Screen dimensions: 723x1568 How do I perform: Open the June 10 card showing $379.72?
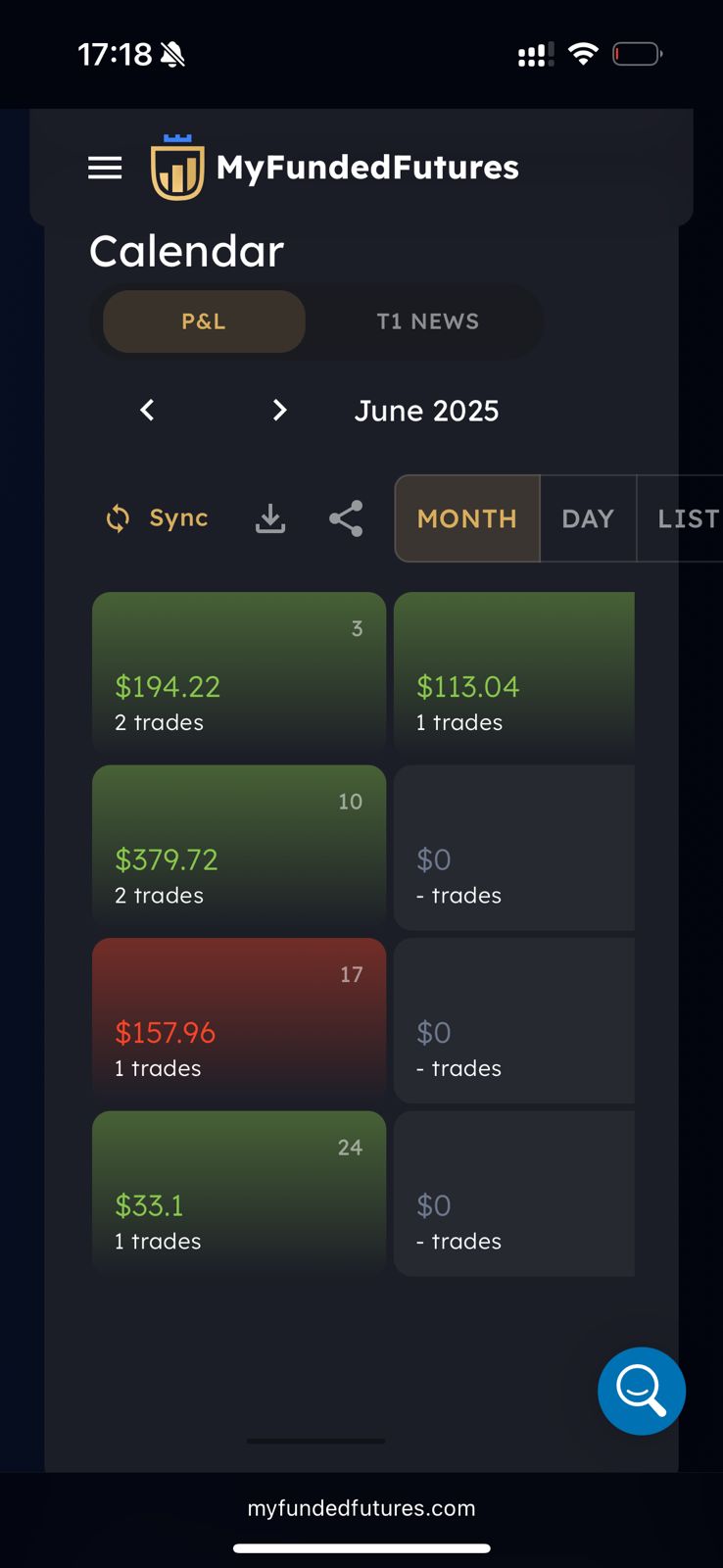(x=239, y=846)
